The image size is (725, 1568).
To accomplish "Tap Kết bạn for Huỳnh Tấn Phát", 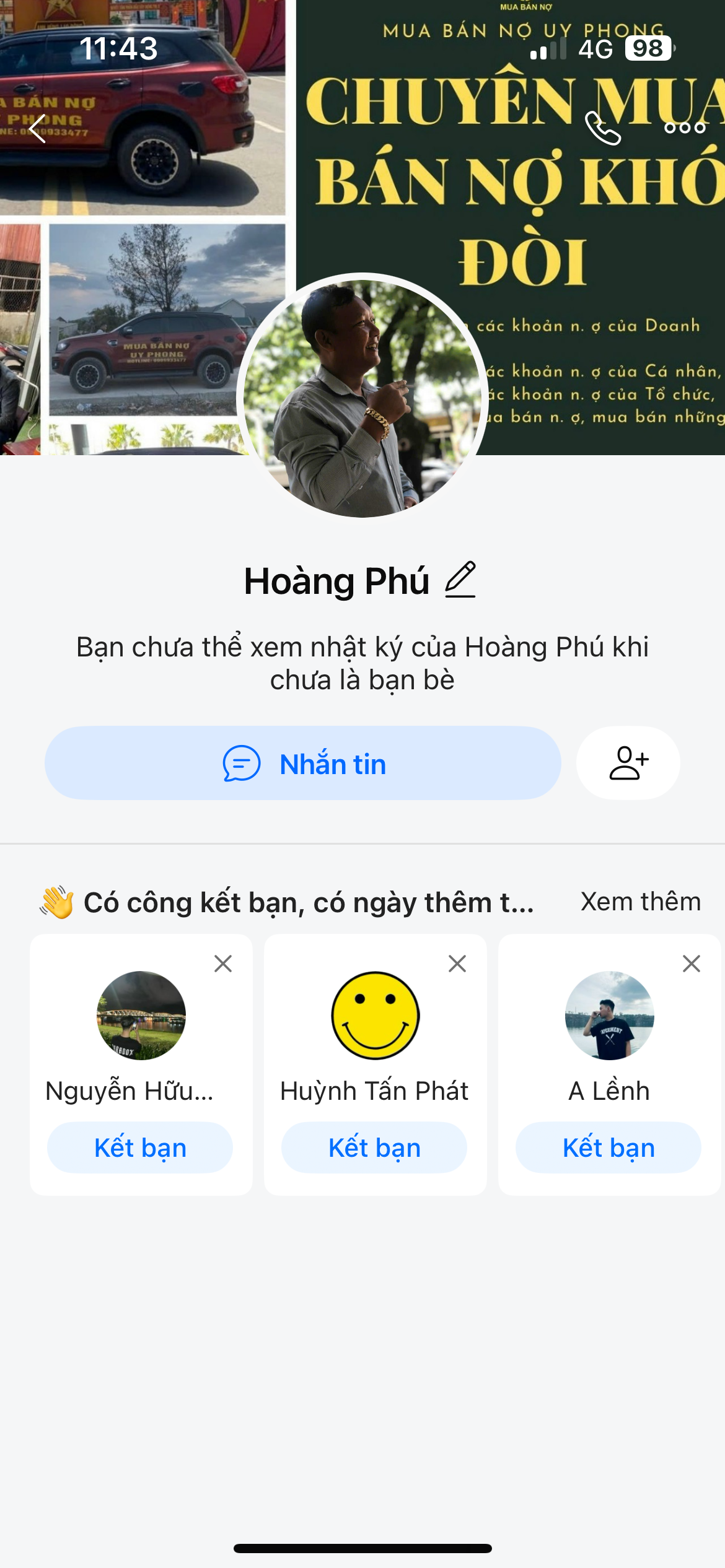I will (x=374, y=1148).
